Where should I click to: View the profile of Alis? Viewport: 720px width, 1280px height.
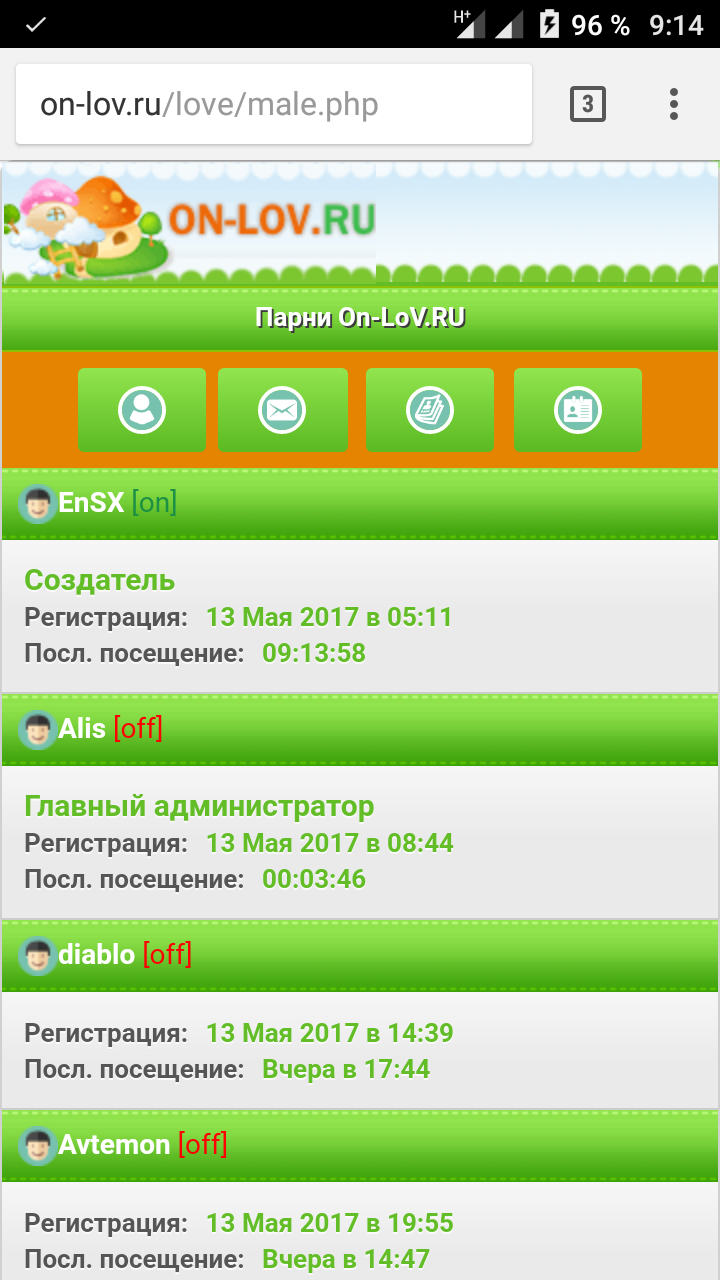[x=82, y=729]
